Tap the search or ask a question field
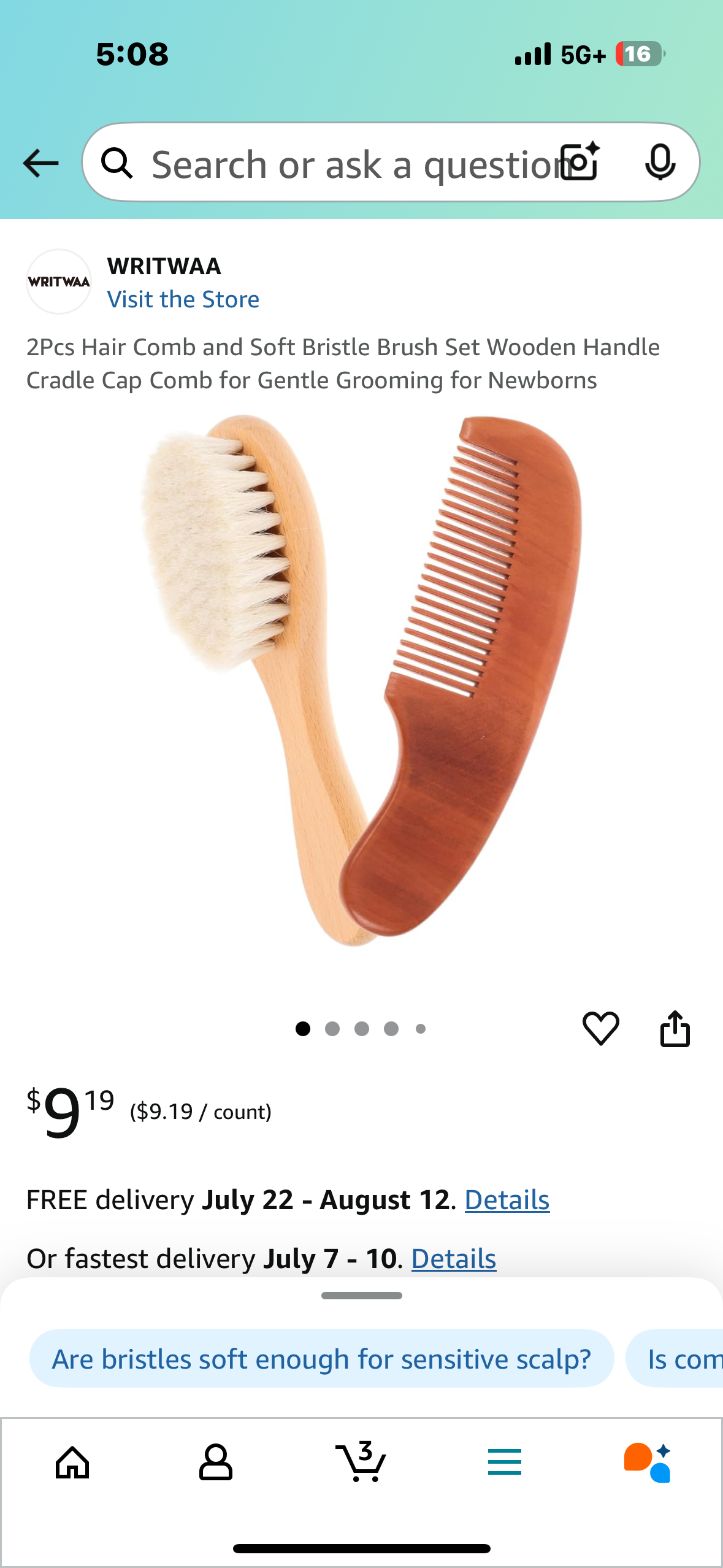The height and width of the screenshot is (1568, 723). point(343,164)
